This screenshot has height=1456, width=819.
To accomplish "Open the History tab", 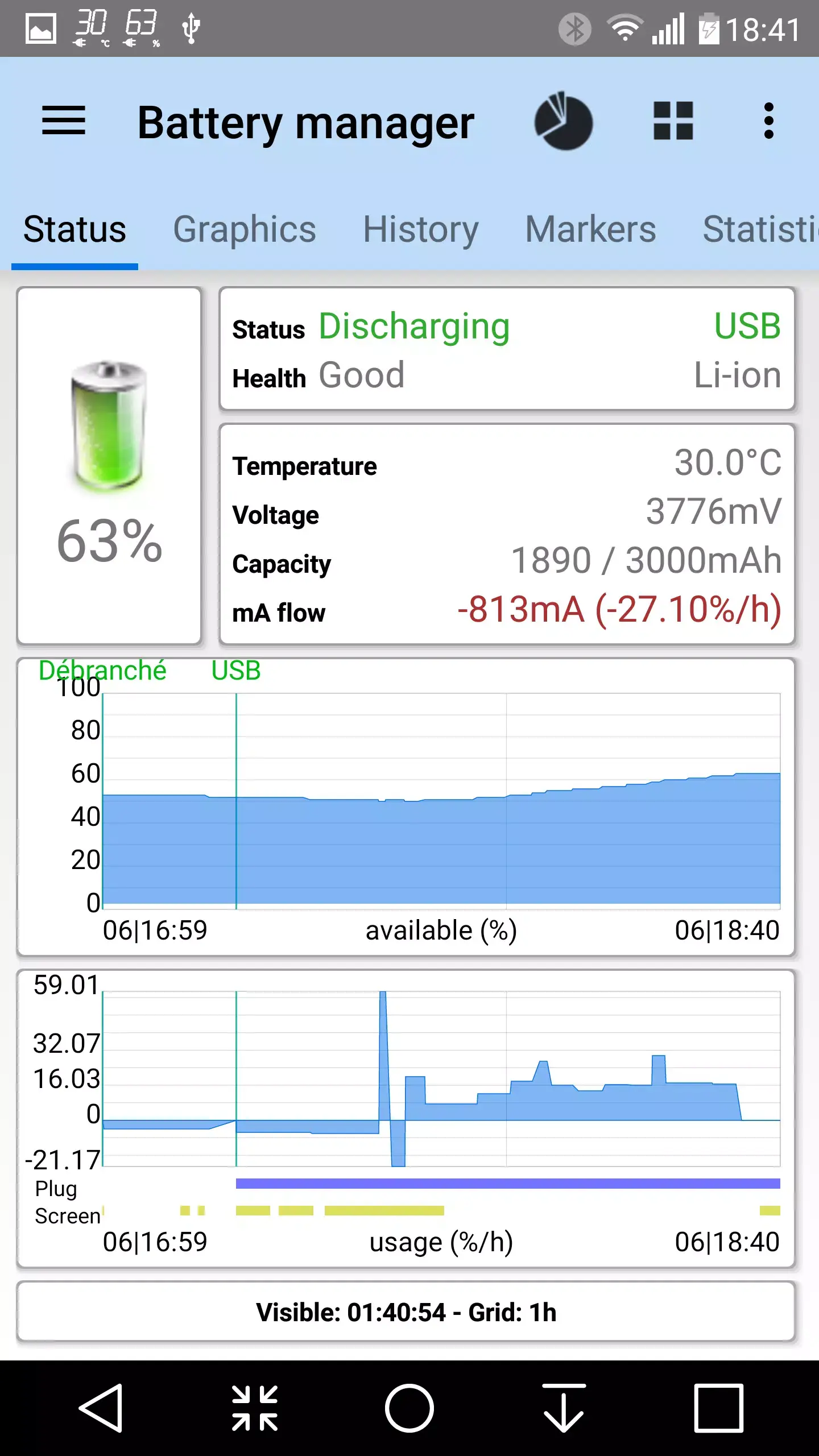I will (420, 230).
